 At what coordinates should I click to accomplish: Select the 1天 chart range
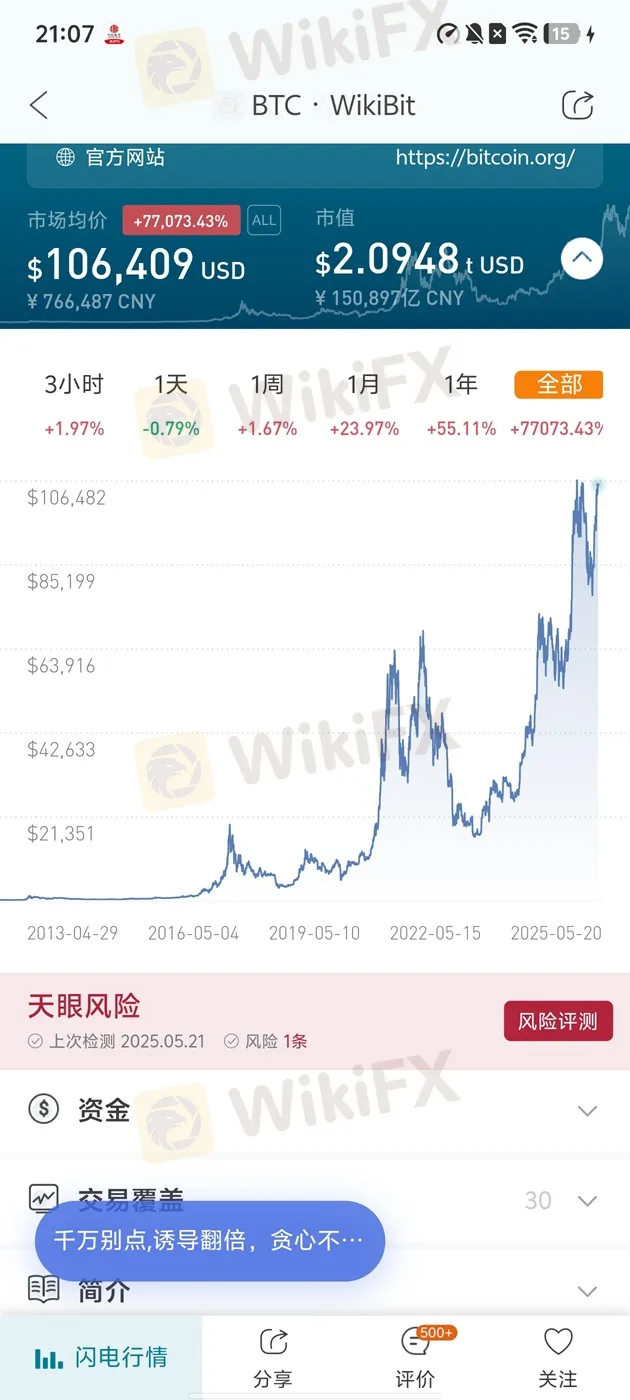(x=171, y=385)
